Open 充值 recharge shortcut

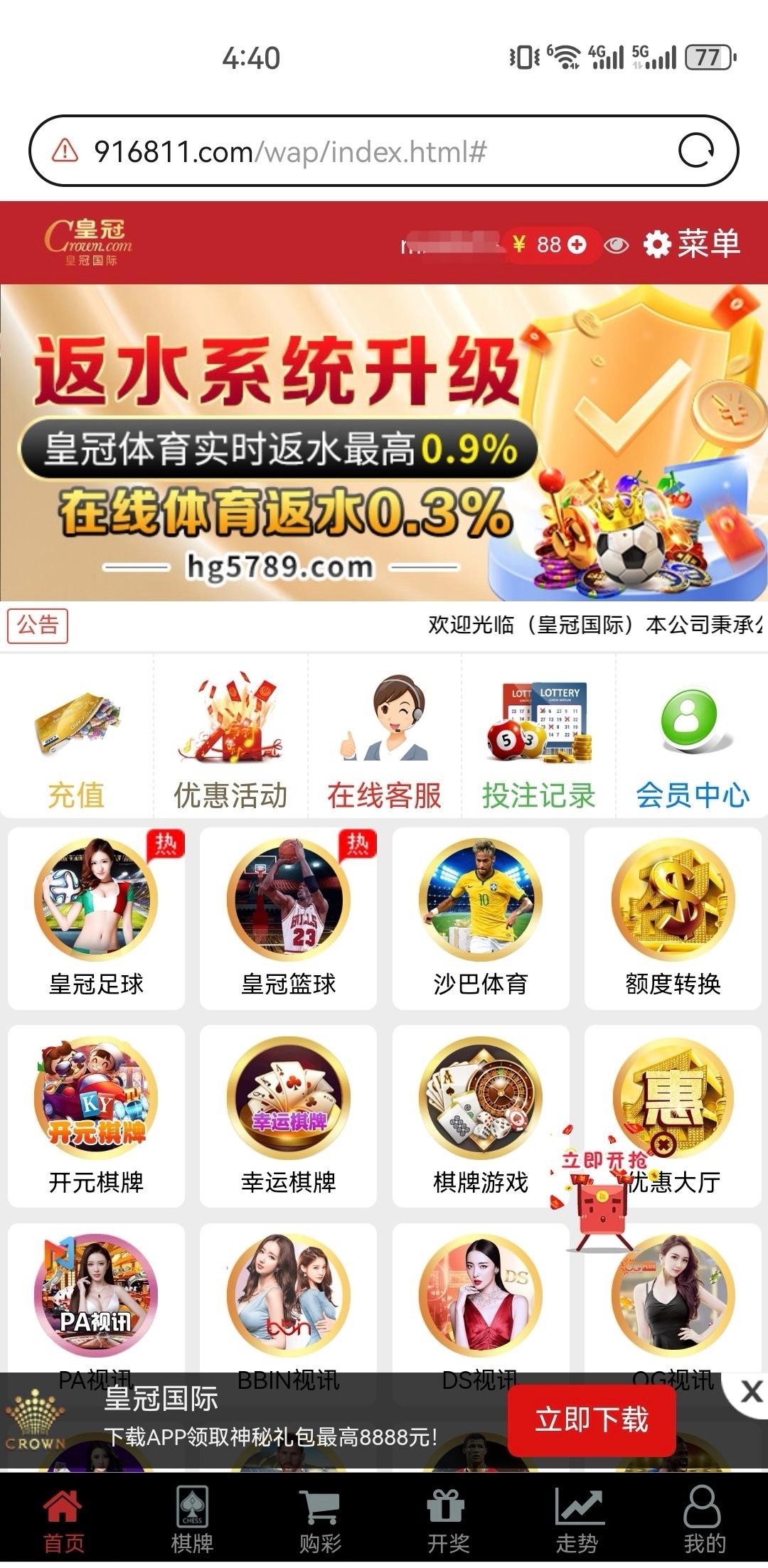(x=77, y=739)
